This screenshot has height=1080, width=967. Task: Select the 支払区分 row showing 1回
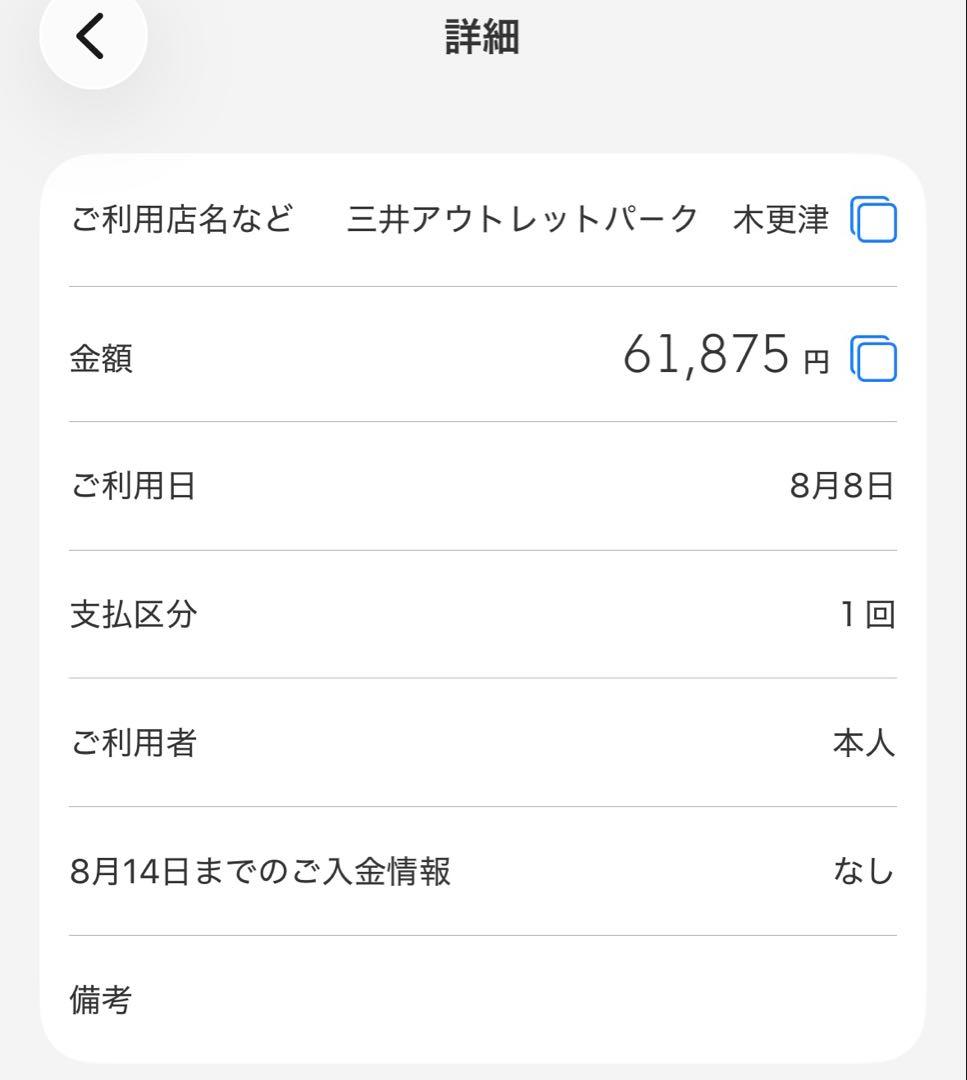pos(480,615)
